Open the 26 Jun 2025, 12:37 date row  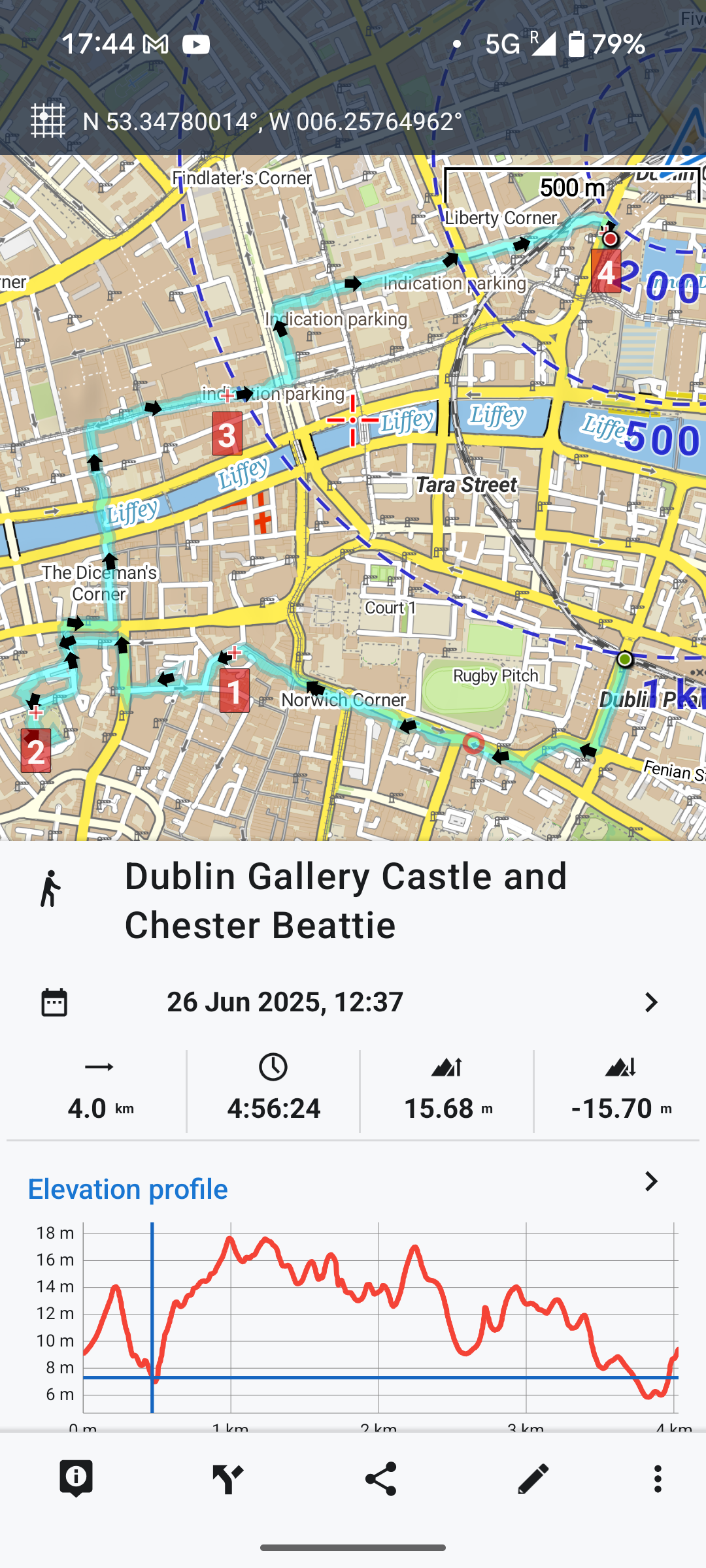pos(353,1002)
